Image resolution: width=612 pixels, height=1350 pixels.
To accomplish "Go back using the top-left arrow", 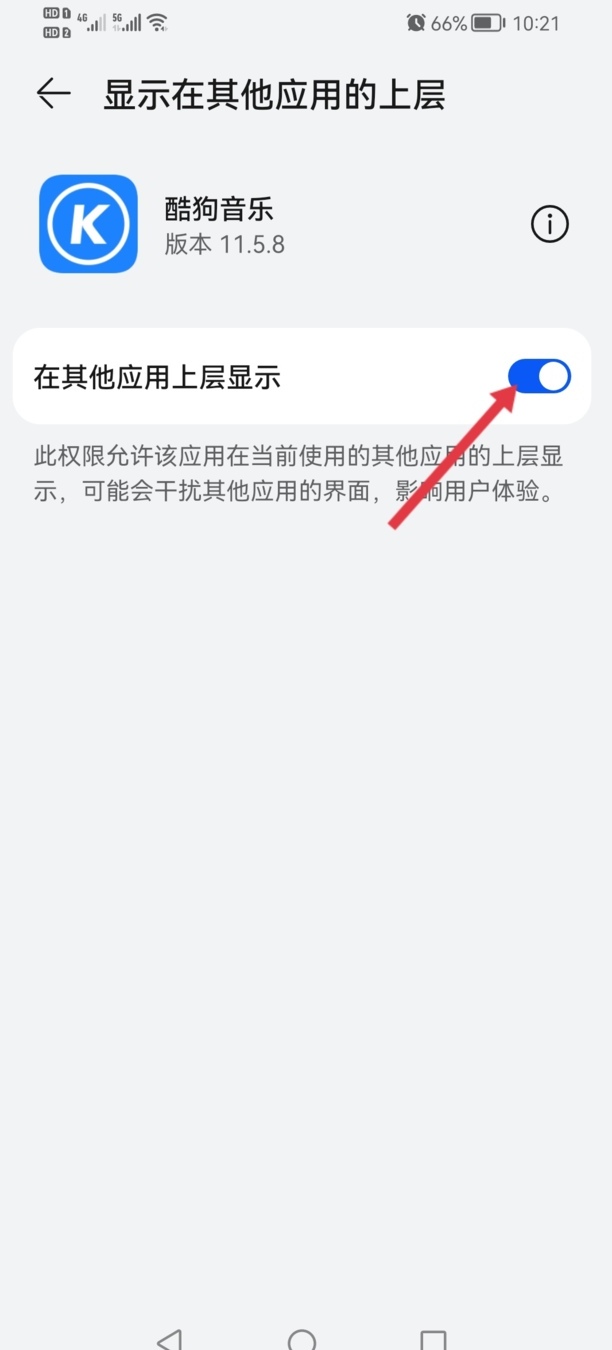I will point(53,94).
